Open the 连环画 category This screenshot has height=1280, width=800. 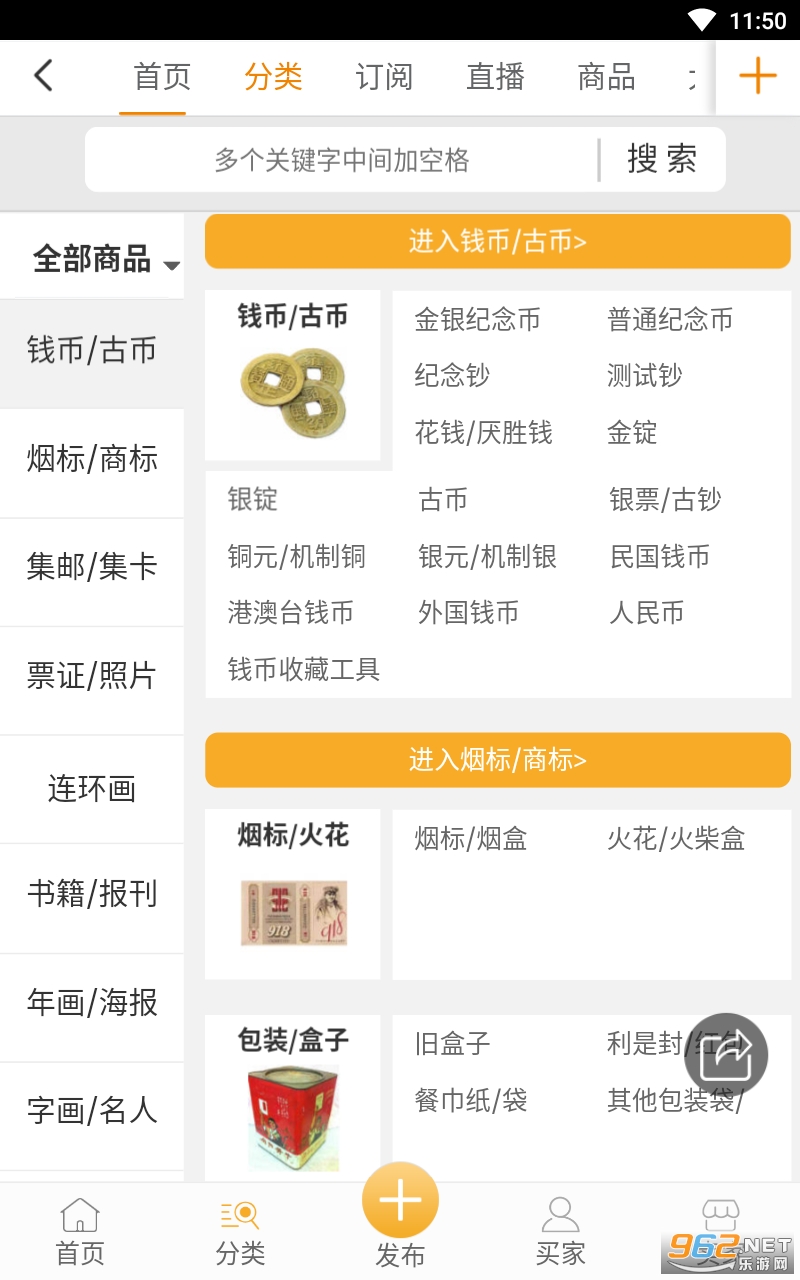tap(92, 789)
